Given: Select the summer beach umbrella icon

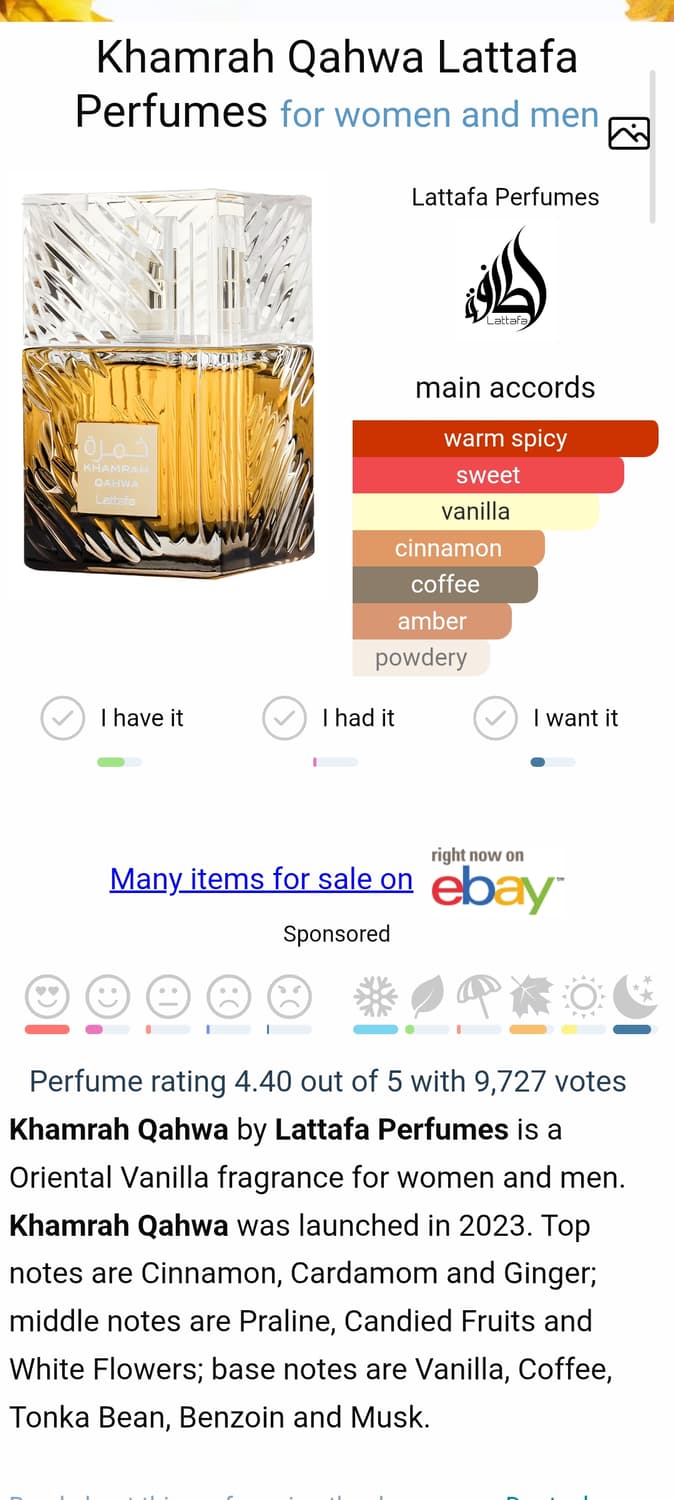Looking at the screenshot, I should click(x=479, y=997).
